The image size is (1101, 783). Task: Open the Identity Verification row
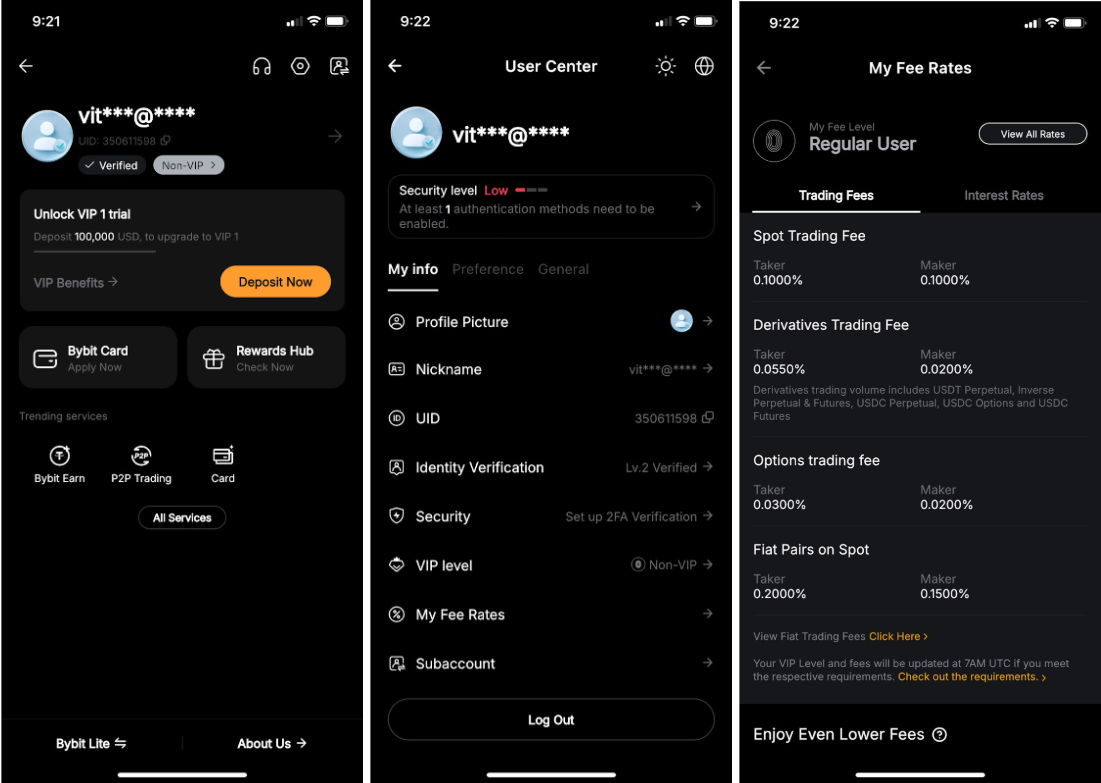(x=550, y=467)
